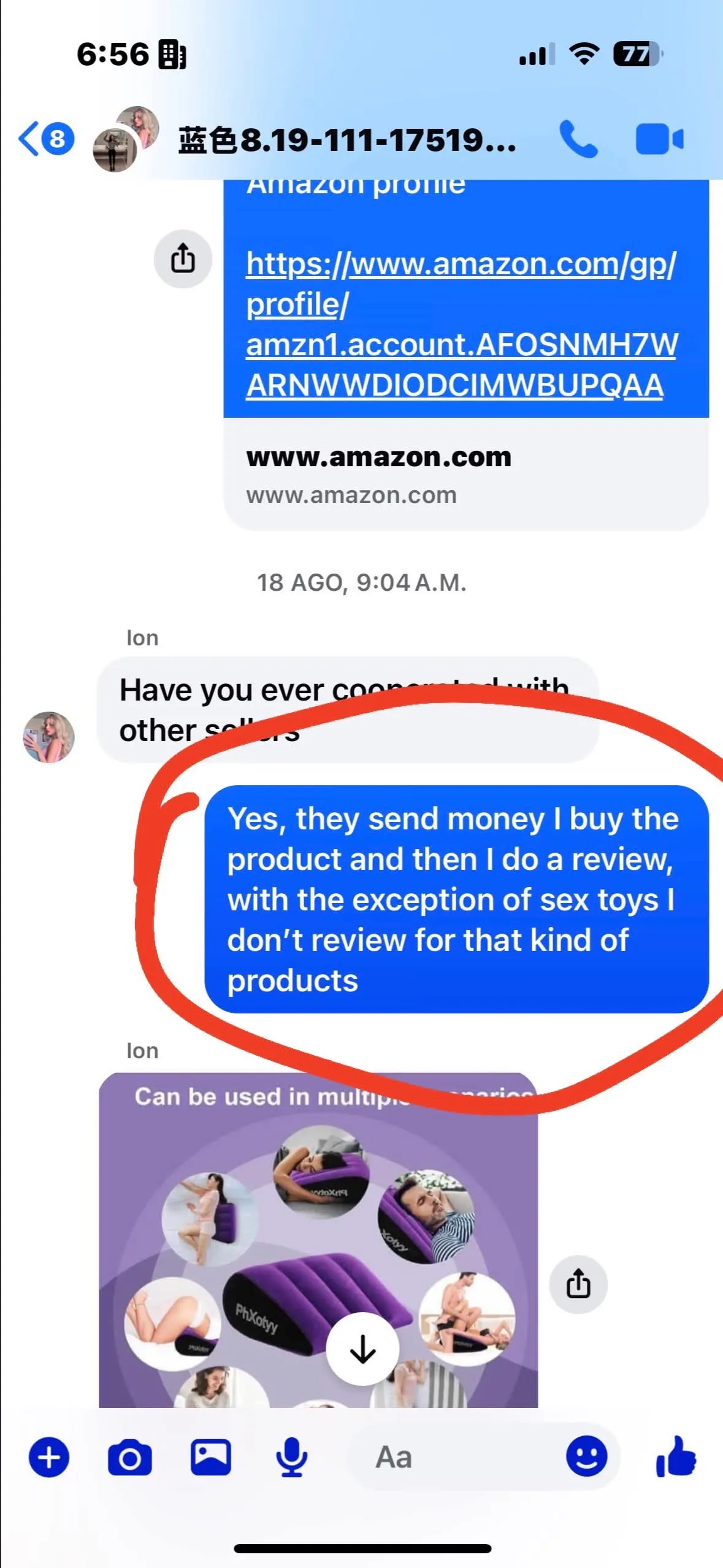Tap Ion's avatar beside the message

click(48, 737)
